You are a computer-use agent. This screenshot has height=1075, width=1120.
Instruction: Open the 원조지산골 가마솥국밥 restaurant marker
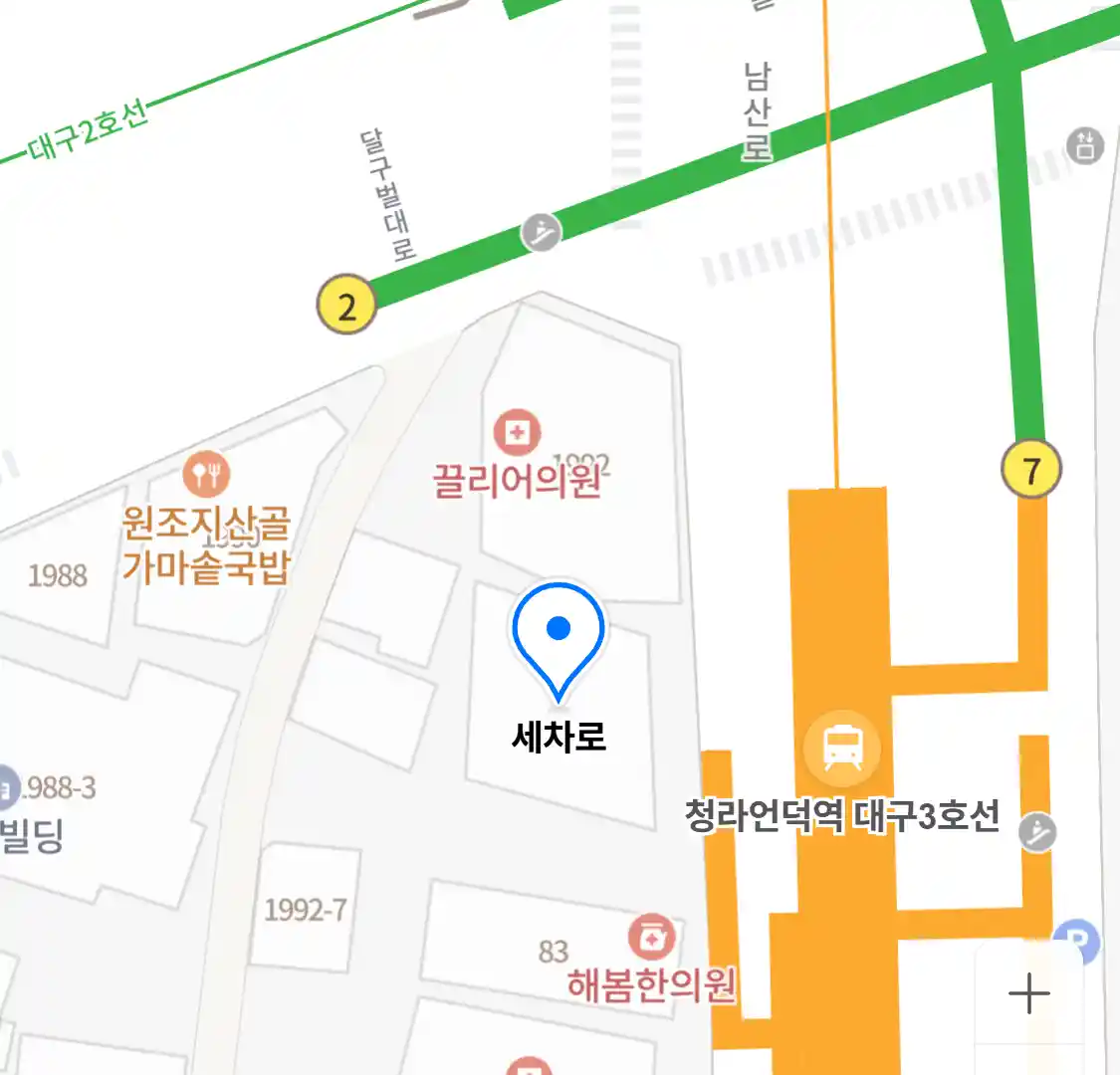tap(206, 475)
